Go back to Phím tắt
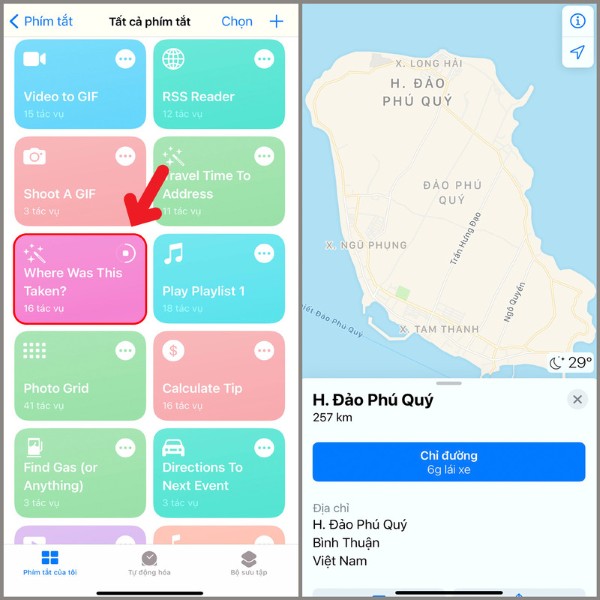The width and height of the screenshot is (600, 600). click(41, 21)
